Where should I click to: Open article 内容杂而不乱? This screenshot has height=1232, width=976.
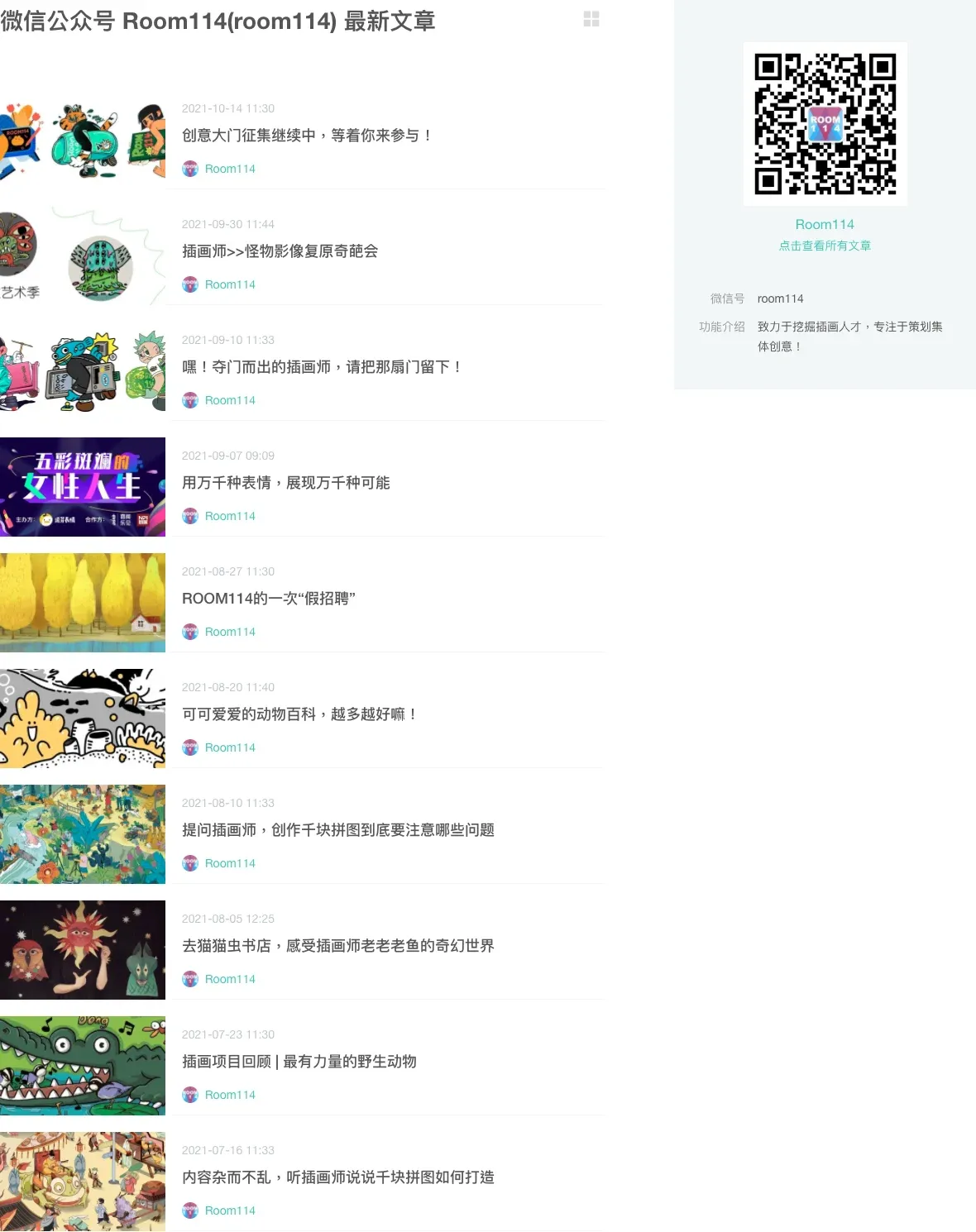coord(338,1177)
